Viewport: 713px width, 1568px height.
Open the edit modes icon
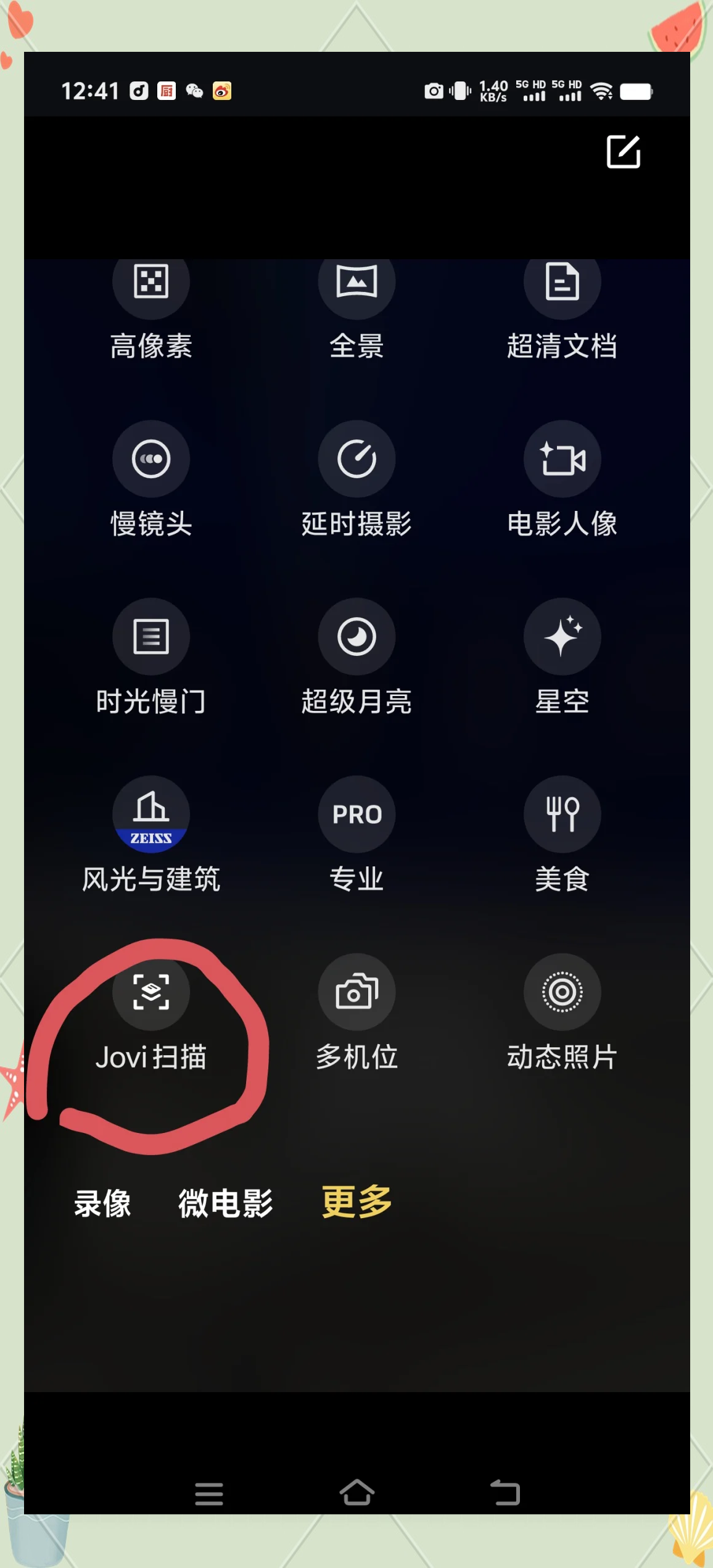point(623,152)
